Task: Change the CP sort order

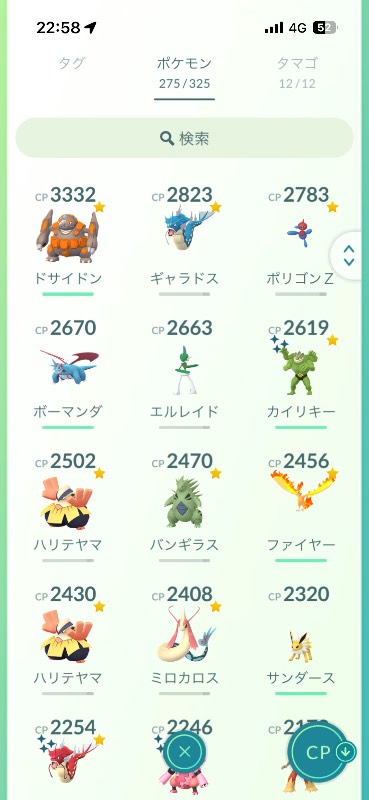Action: point(322,753)
